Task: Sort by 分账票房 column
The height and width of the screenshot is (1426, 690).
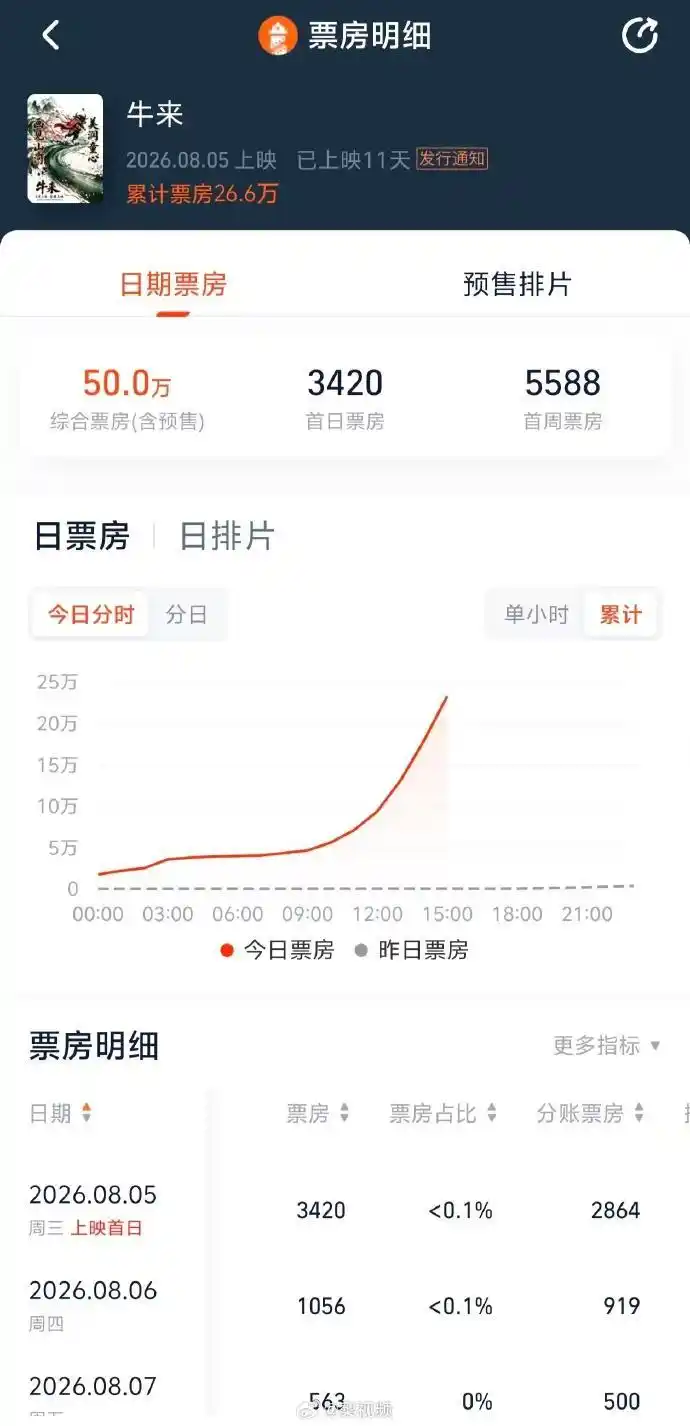Action: point(590,1113)
